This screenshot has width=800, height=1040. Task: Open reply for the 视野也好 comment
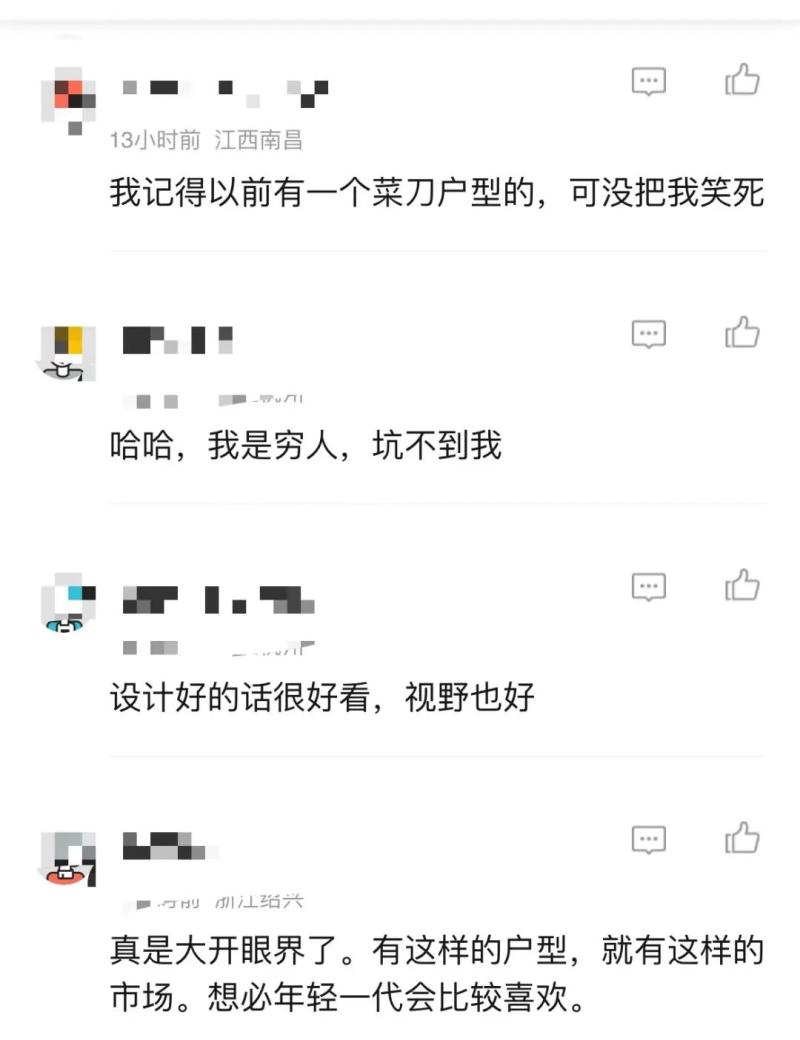point(648,587)
